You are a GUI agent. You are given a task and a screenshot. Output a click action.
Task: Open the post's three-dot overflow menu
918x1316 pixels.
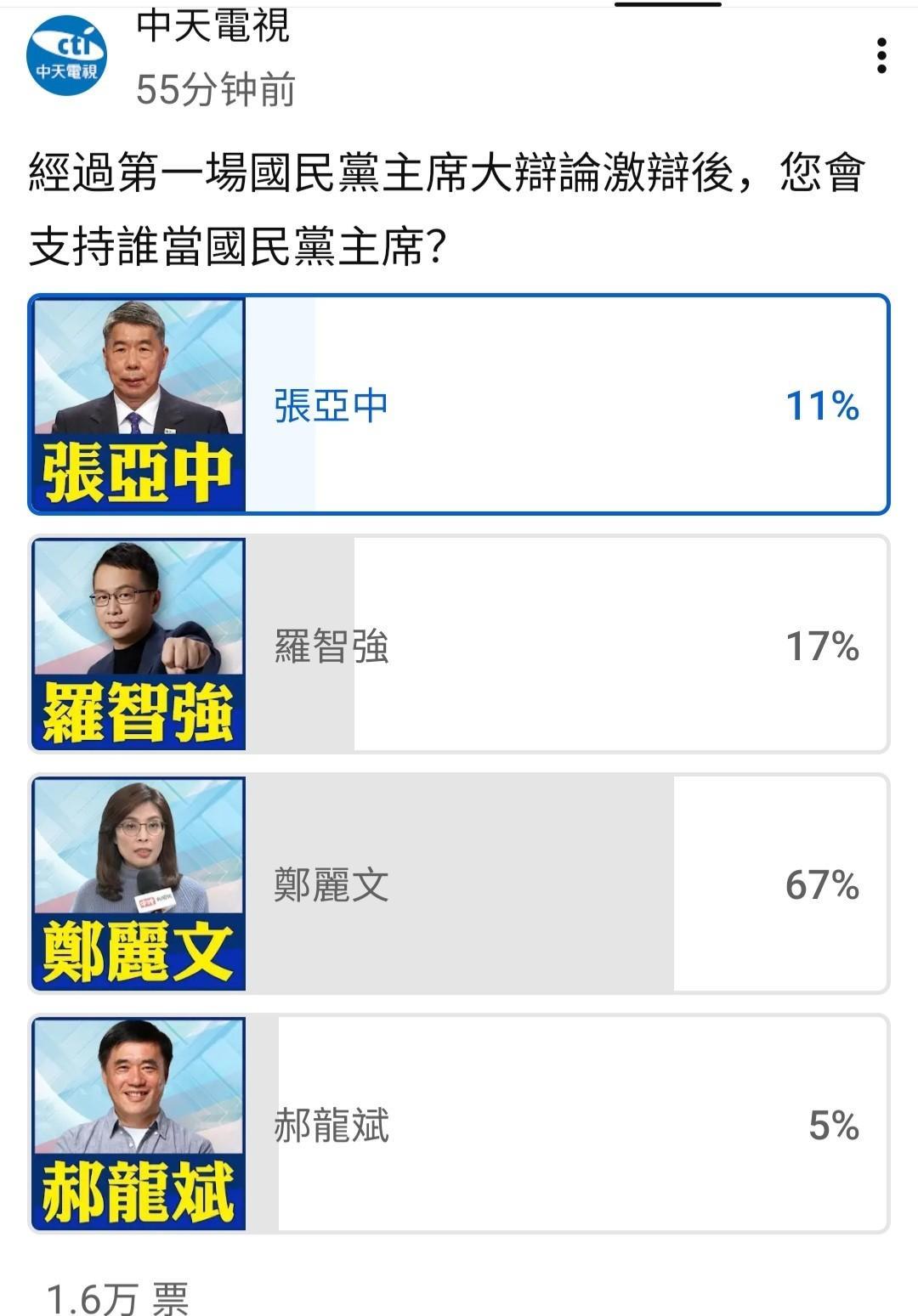[881, 56]
